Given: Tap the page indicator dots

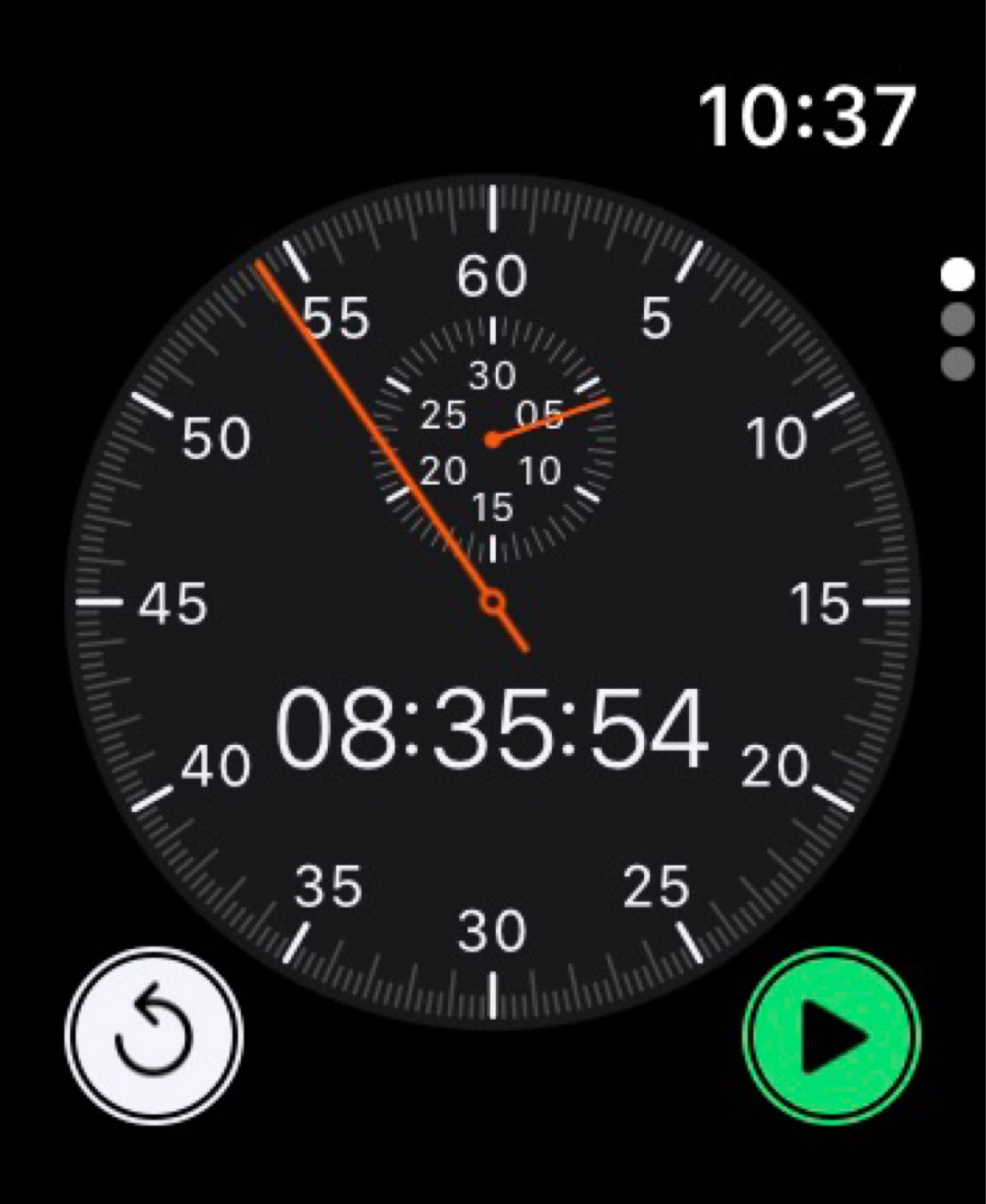Looking at the screenshot, I should coord(958,319).
